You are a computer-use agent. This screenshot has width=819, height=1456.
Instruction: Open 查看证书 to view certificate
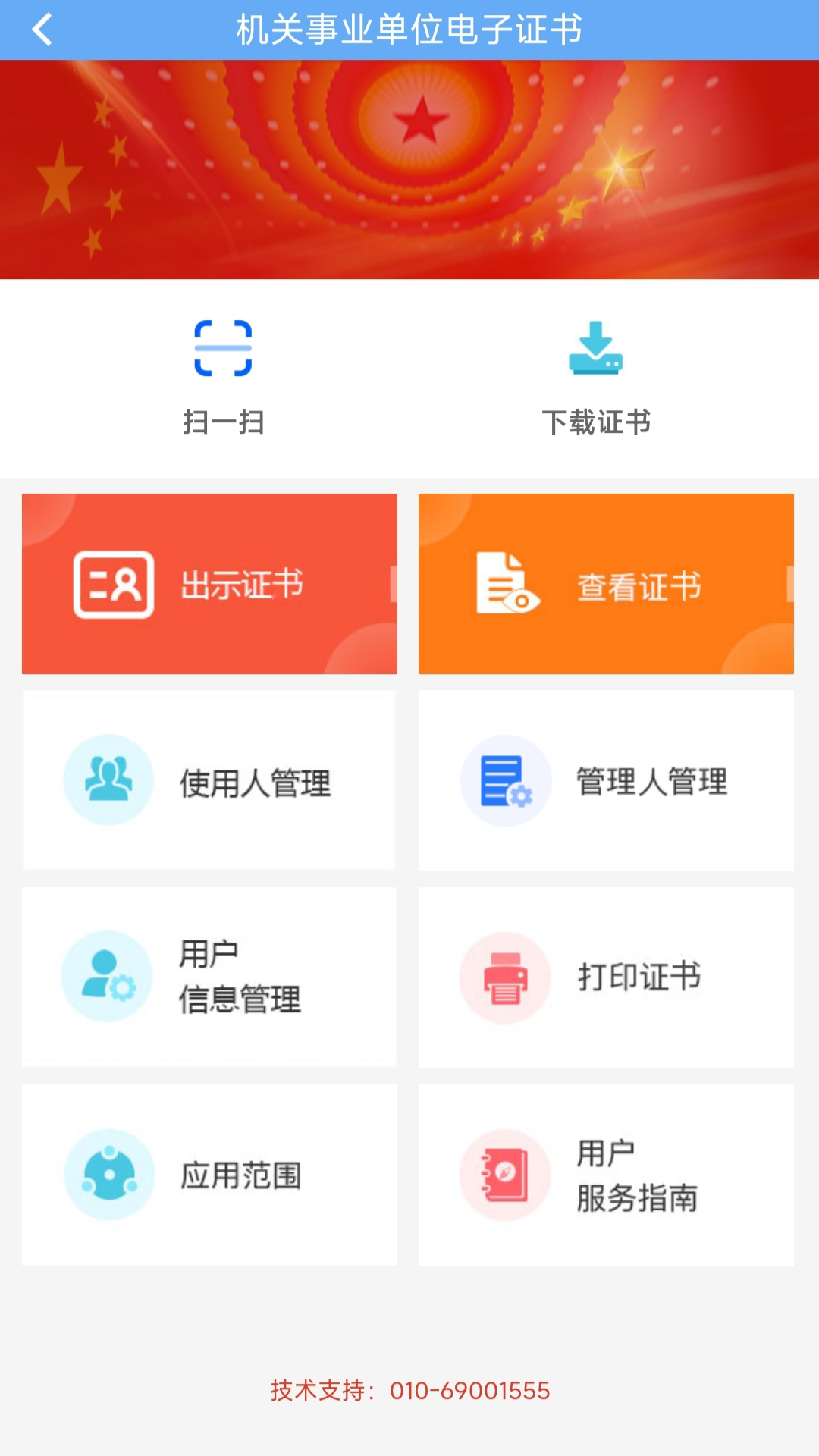point(605,583)
